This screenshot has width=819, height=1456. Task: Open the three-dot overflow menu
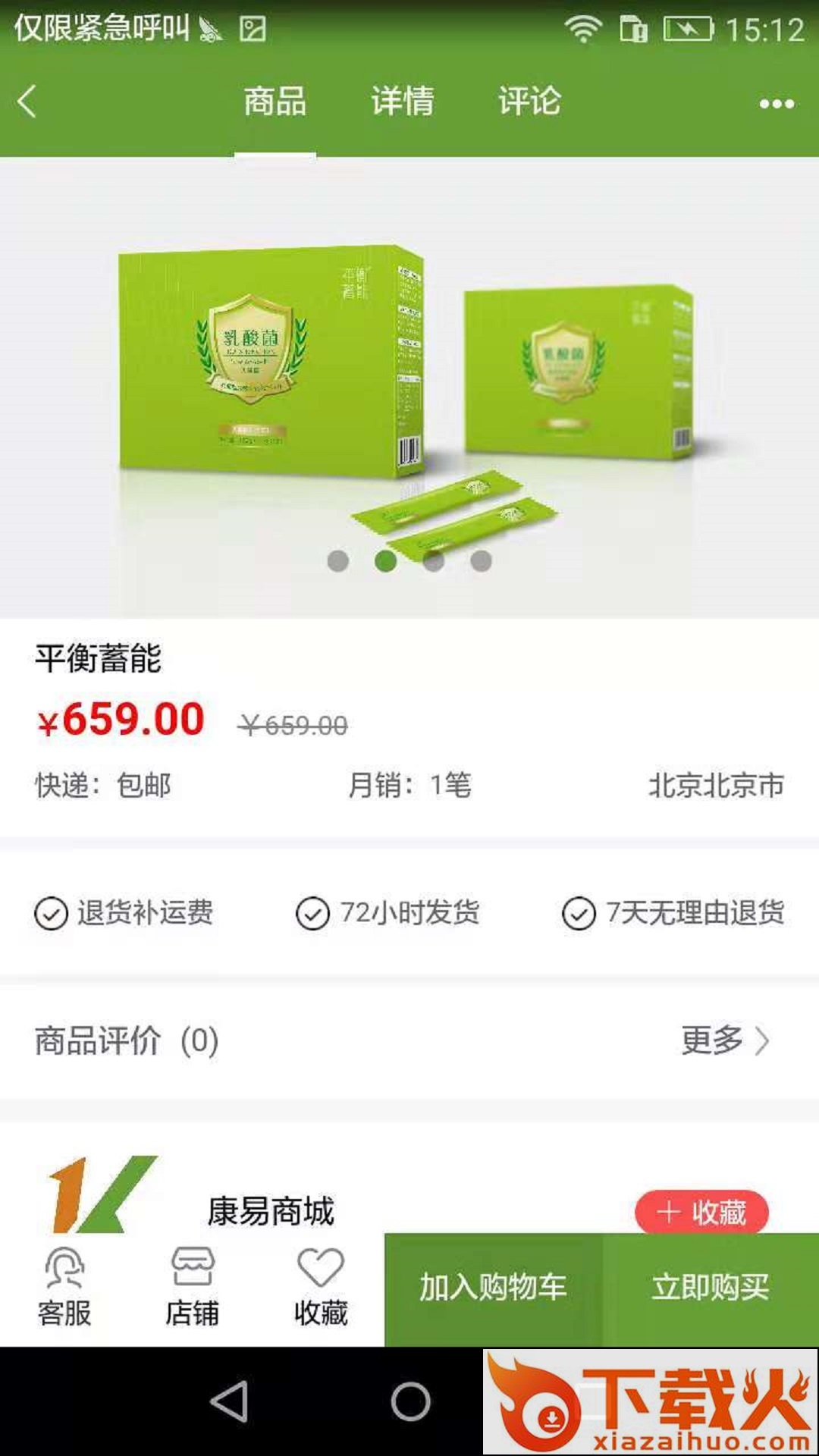[777, 104]
